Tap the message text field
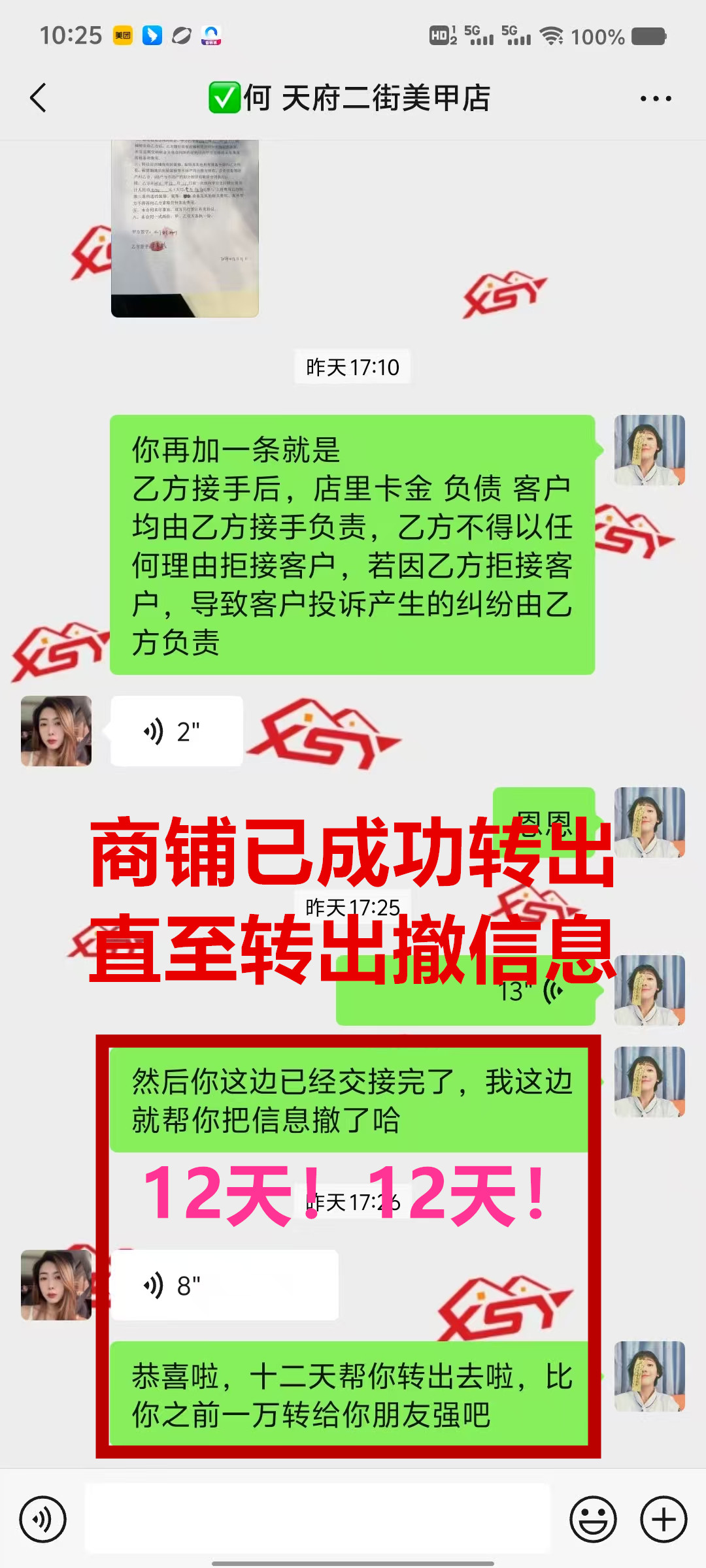The height and width of the screenshot is (1568, 706). coord(317,1519)
